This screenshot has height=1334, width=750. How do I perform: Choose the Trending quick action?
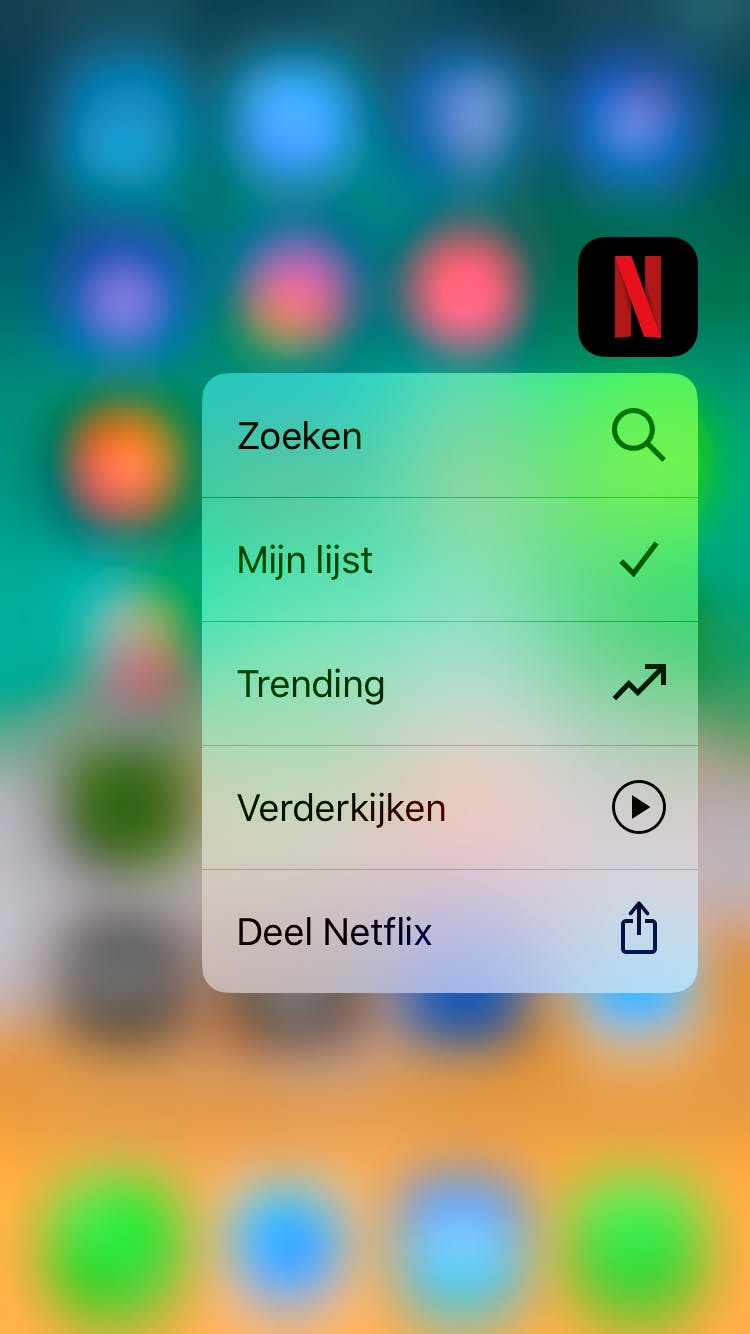point(449,684)
